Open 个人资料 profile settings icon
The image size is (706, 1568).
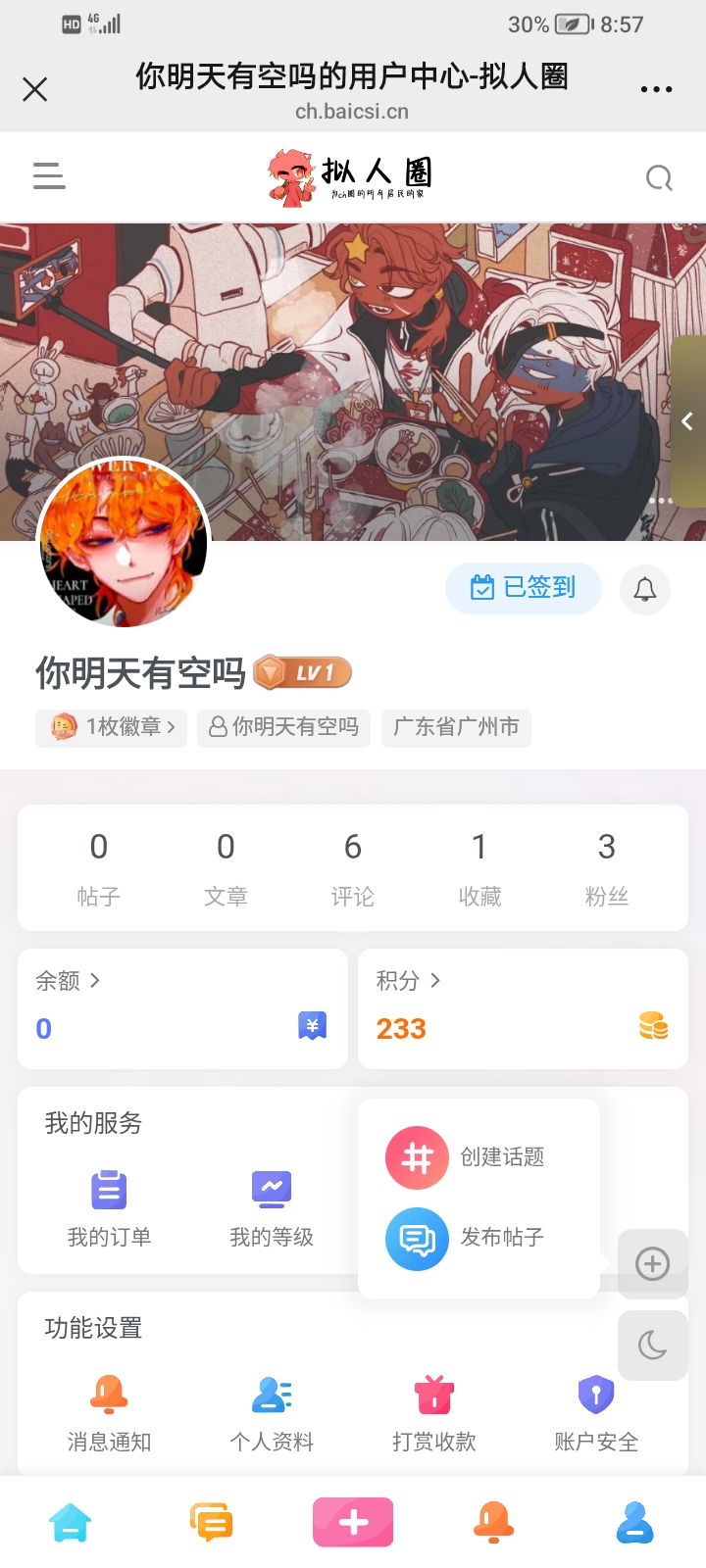(x=270, y=1395)
